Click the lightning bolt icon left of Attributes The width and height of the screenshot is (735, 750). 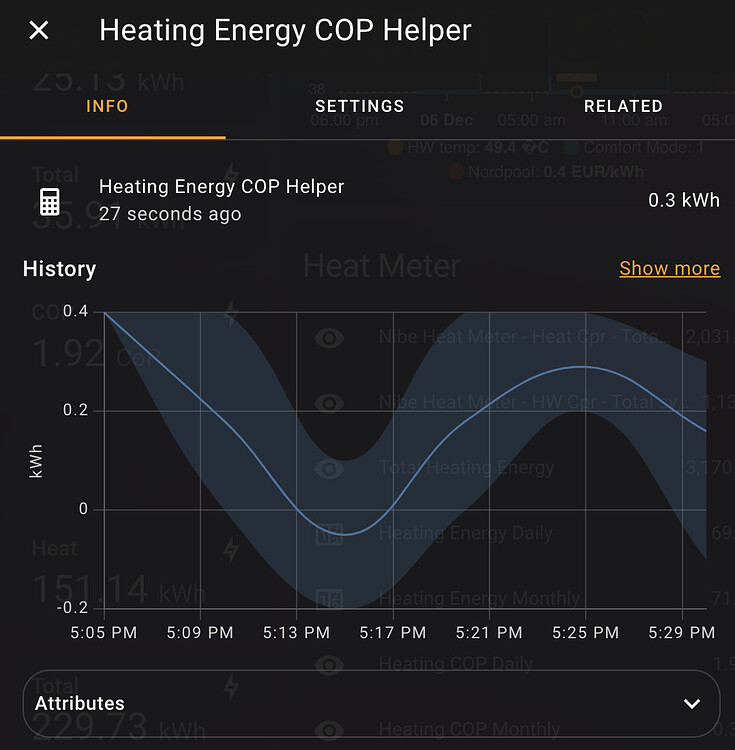[232, 685]
